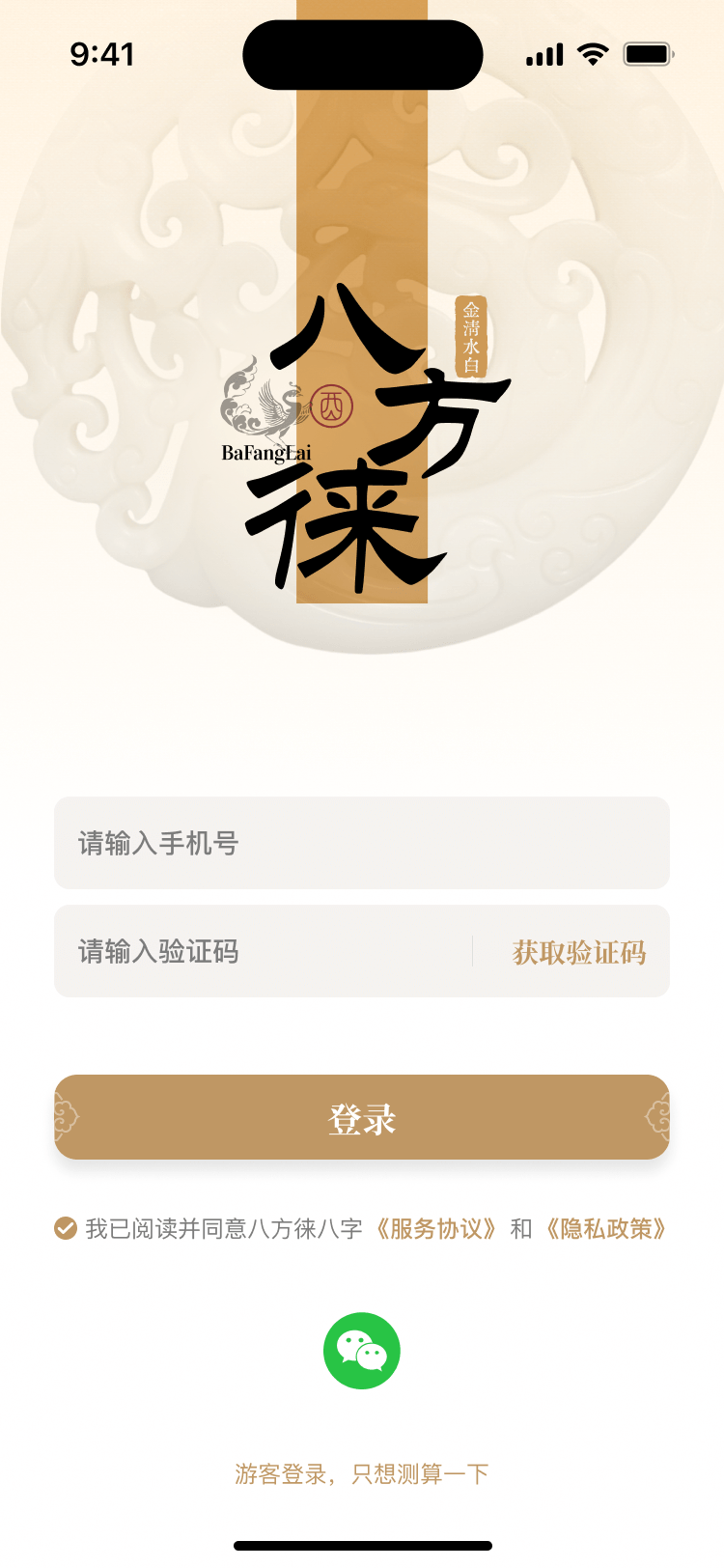Viewport: 724px width, 1568px height.
Task: Tap the Wi-Fi icon in the status bar
Action: (593, 54)
